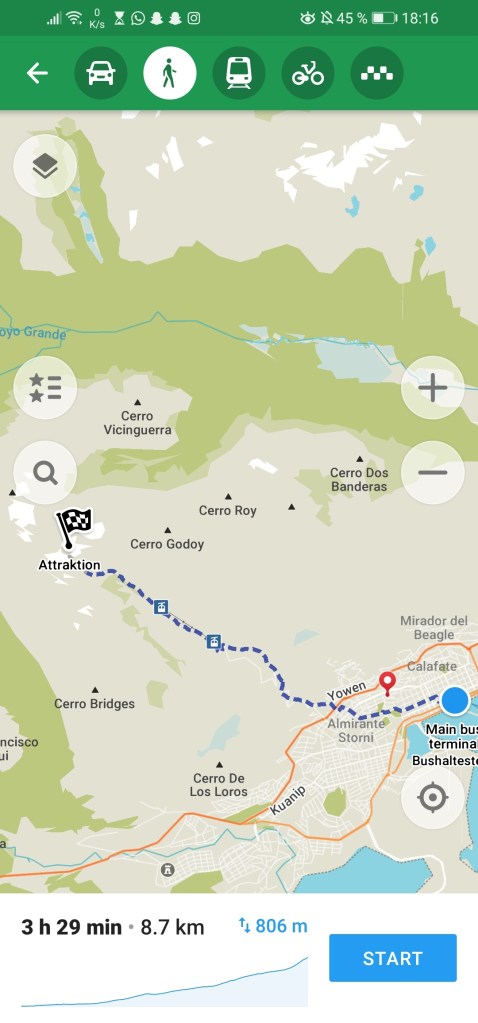This screenshot has height=1023, width=478.
Task: Go back with the arrow icon
Action: (x=37, y=73)
